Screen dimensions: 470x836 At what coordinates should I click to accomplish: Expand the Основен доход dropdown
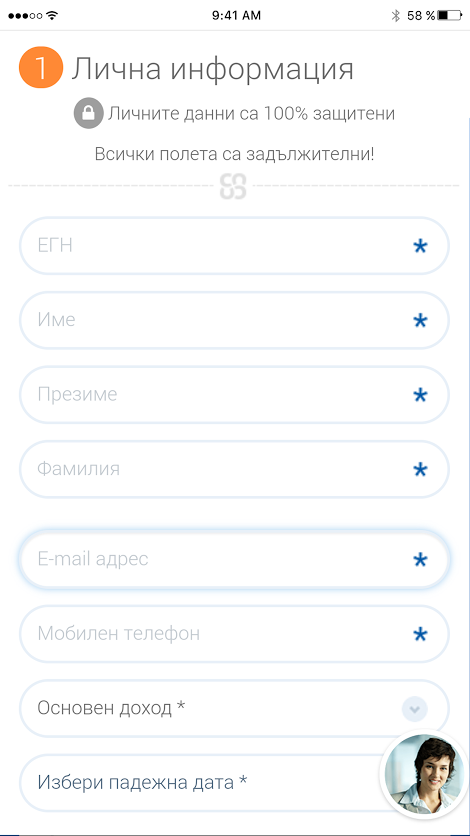(x=234, y=709)
